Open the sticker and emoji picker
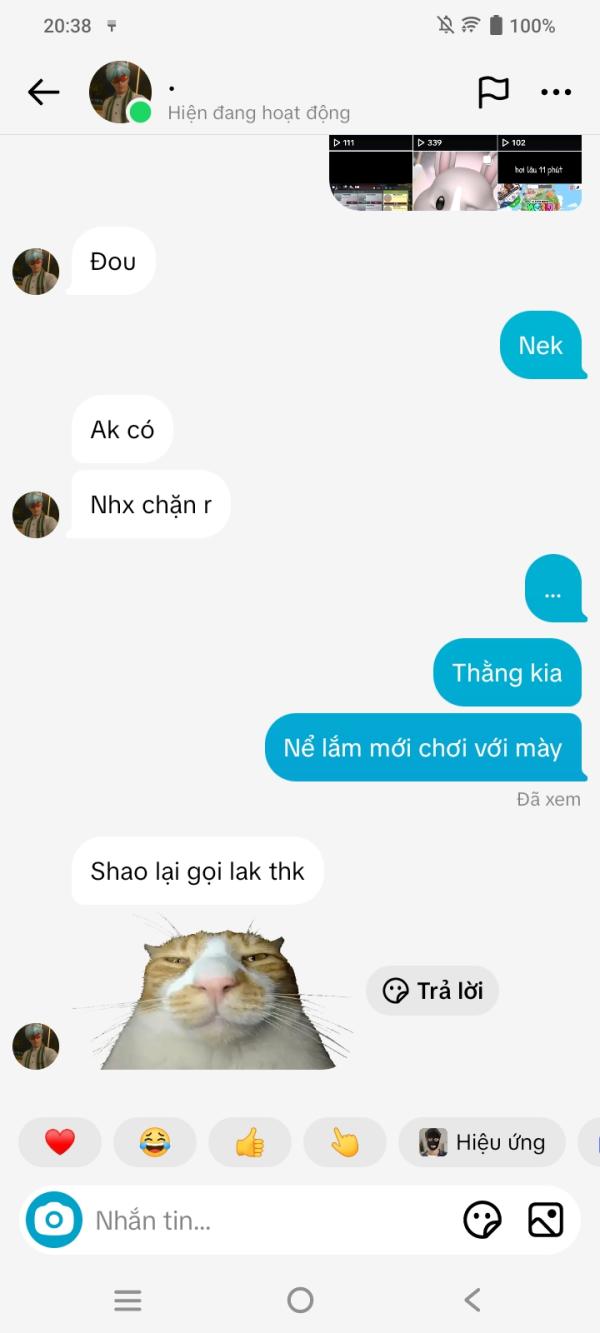This screenshot has width=600, height=1333. [x=482, y=1220]
